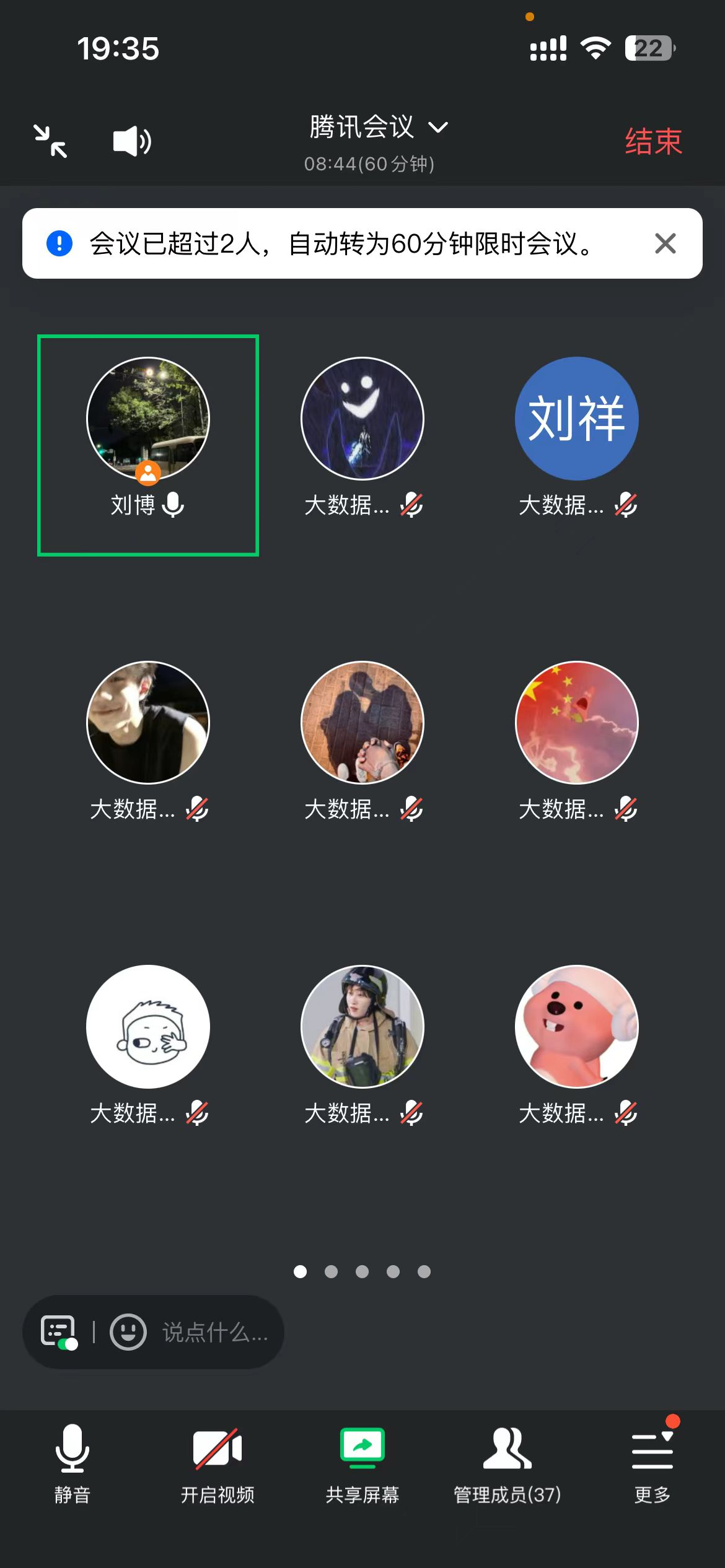Select the pink cartoon beaver participant tile
This screenshot has width=725, height=1568.
576,1027
